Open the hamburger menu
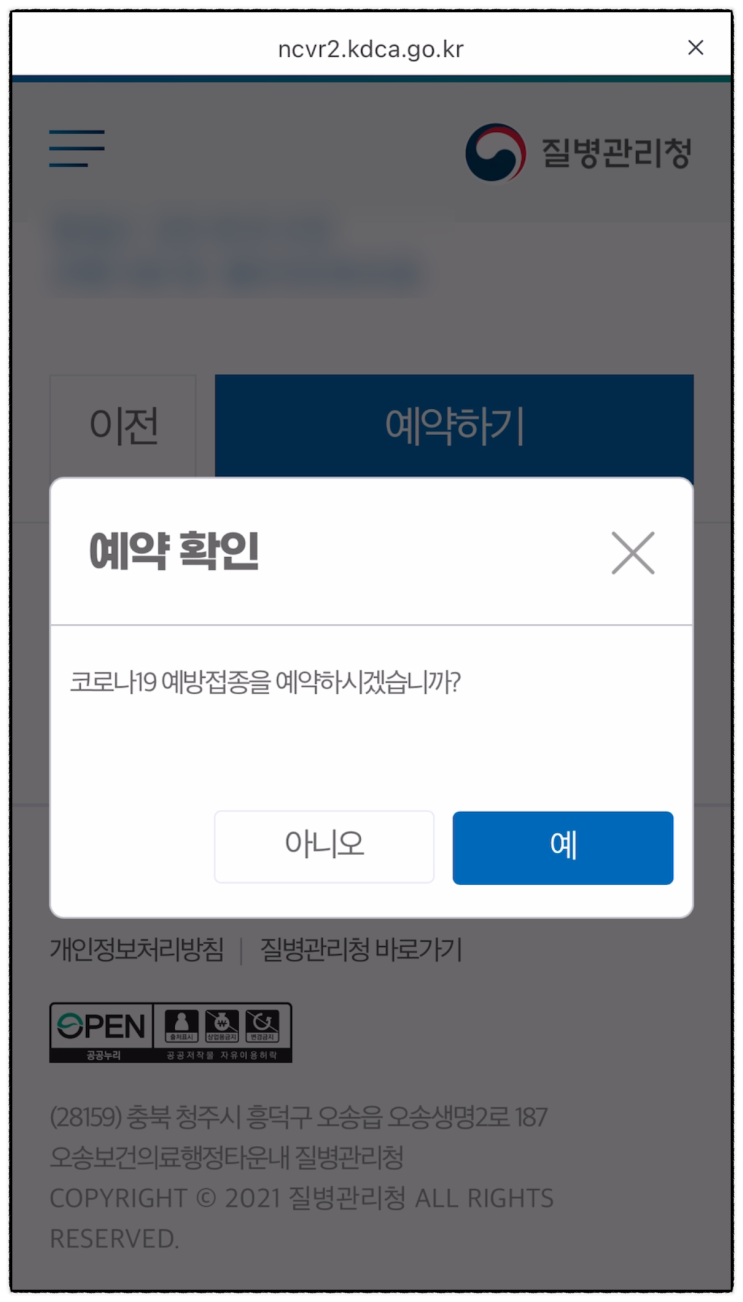Screen dimensions: 743x1302 click(x=77, y=148)
